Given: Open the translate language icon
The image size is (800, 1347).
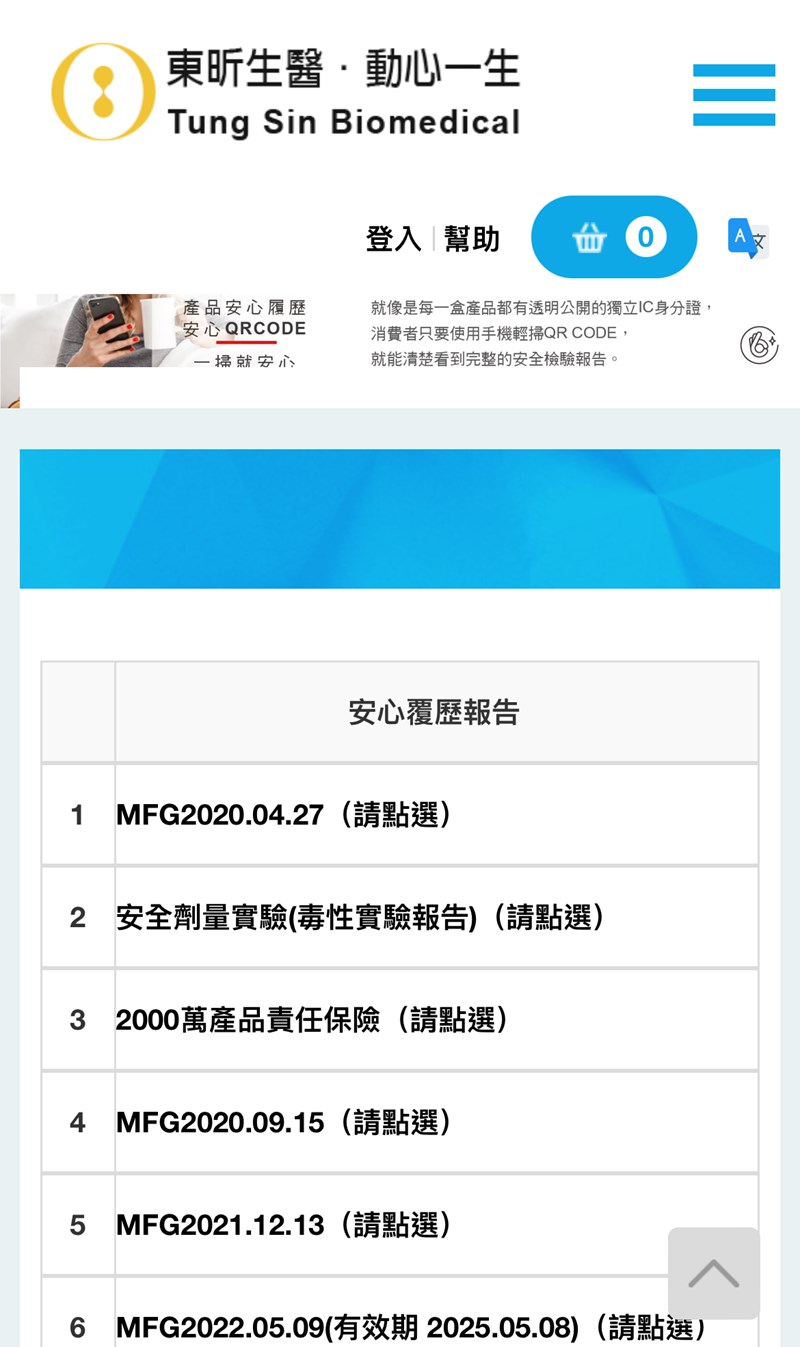Looking at the screenshot, I should 747,238.
